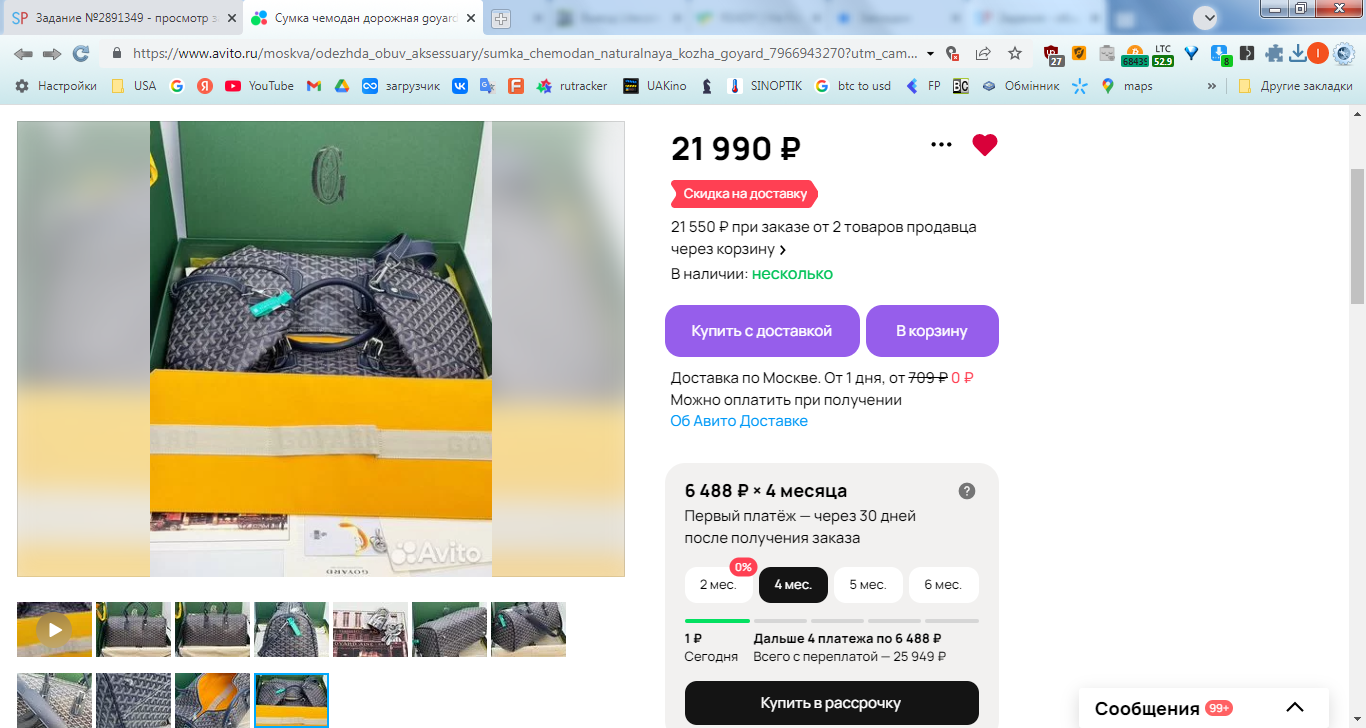Remove item from favorites heart
The width and height of the screenshot is (1366, 728).
[x=985, y=145]
